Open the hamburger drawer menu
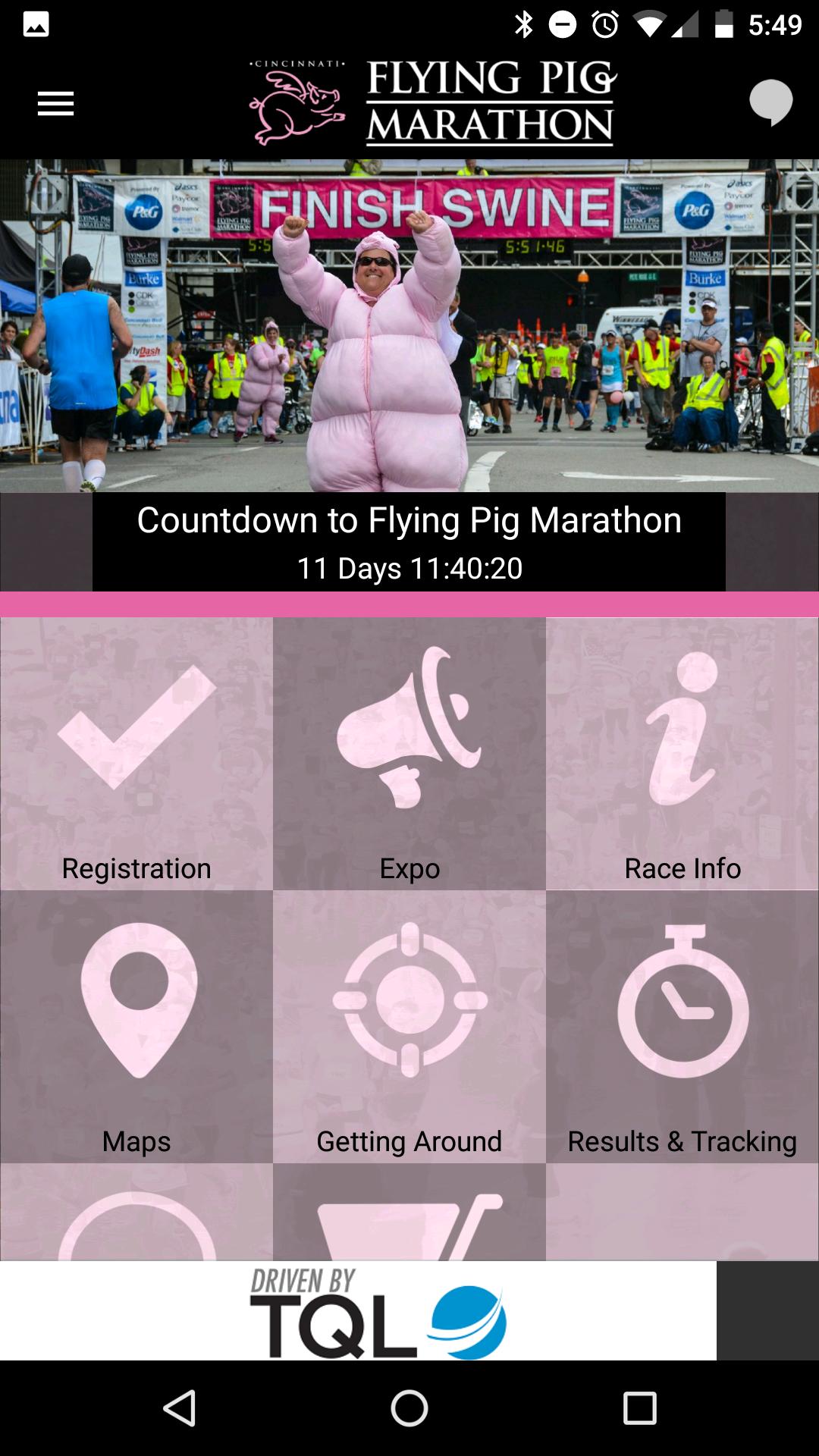Image resolution: width=819 pixels, height=1456 pixels. (x=55, y=103)
